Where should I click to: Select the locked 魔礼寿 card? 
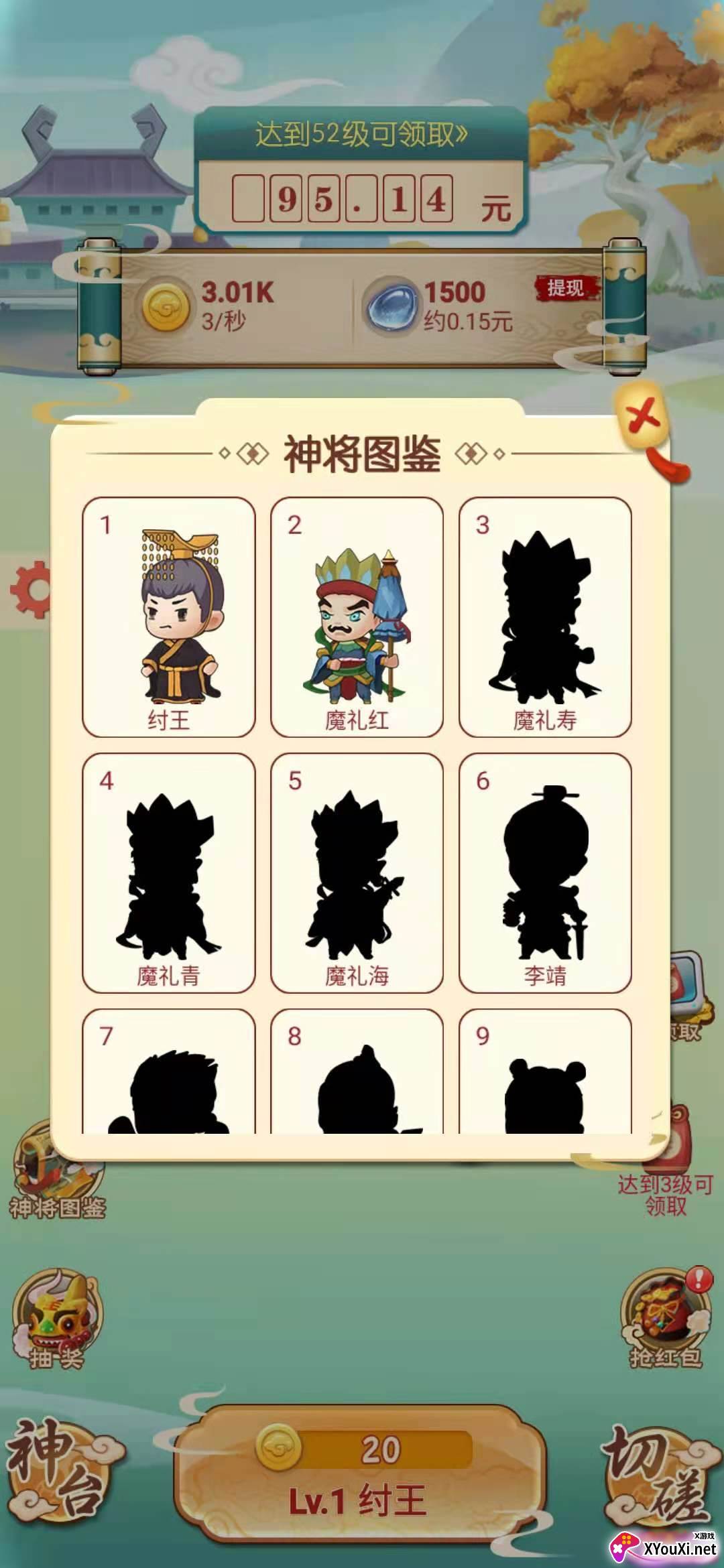[x=545, y=616]
